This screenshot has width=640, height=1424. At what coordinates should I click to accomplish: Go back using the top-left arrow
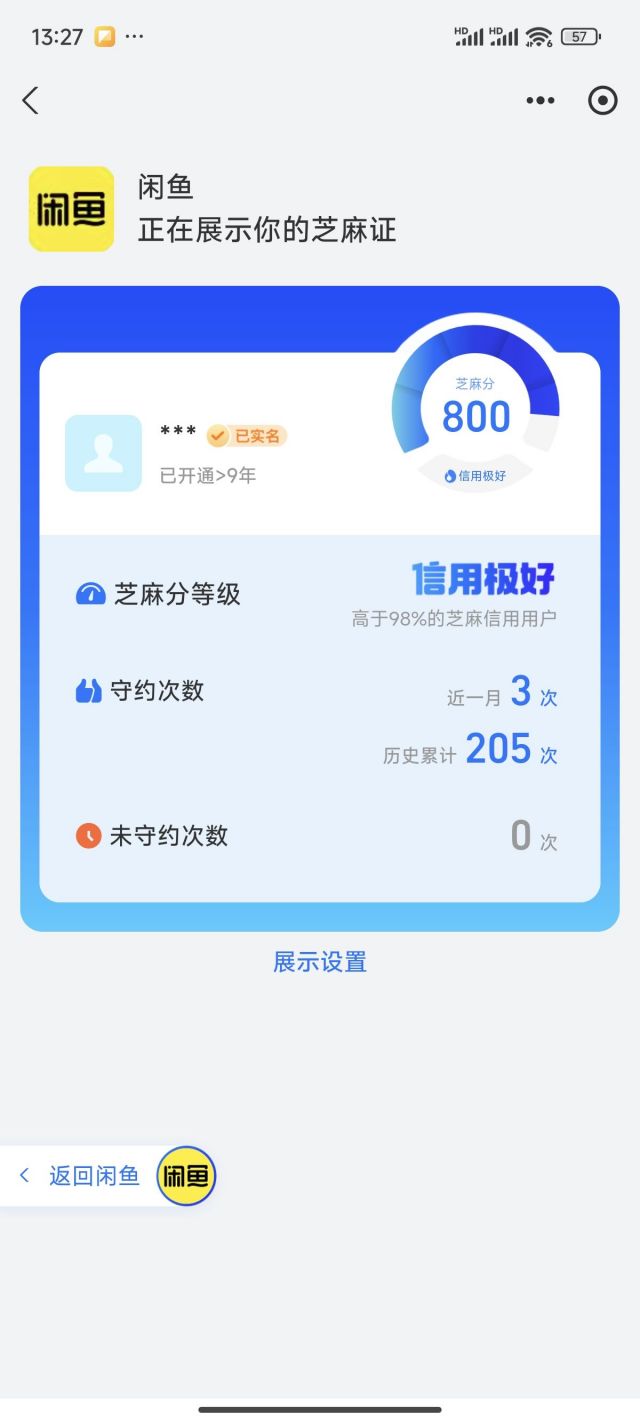click(30, 100)
